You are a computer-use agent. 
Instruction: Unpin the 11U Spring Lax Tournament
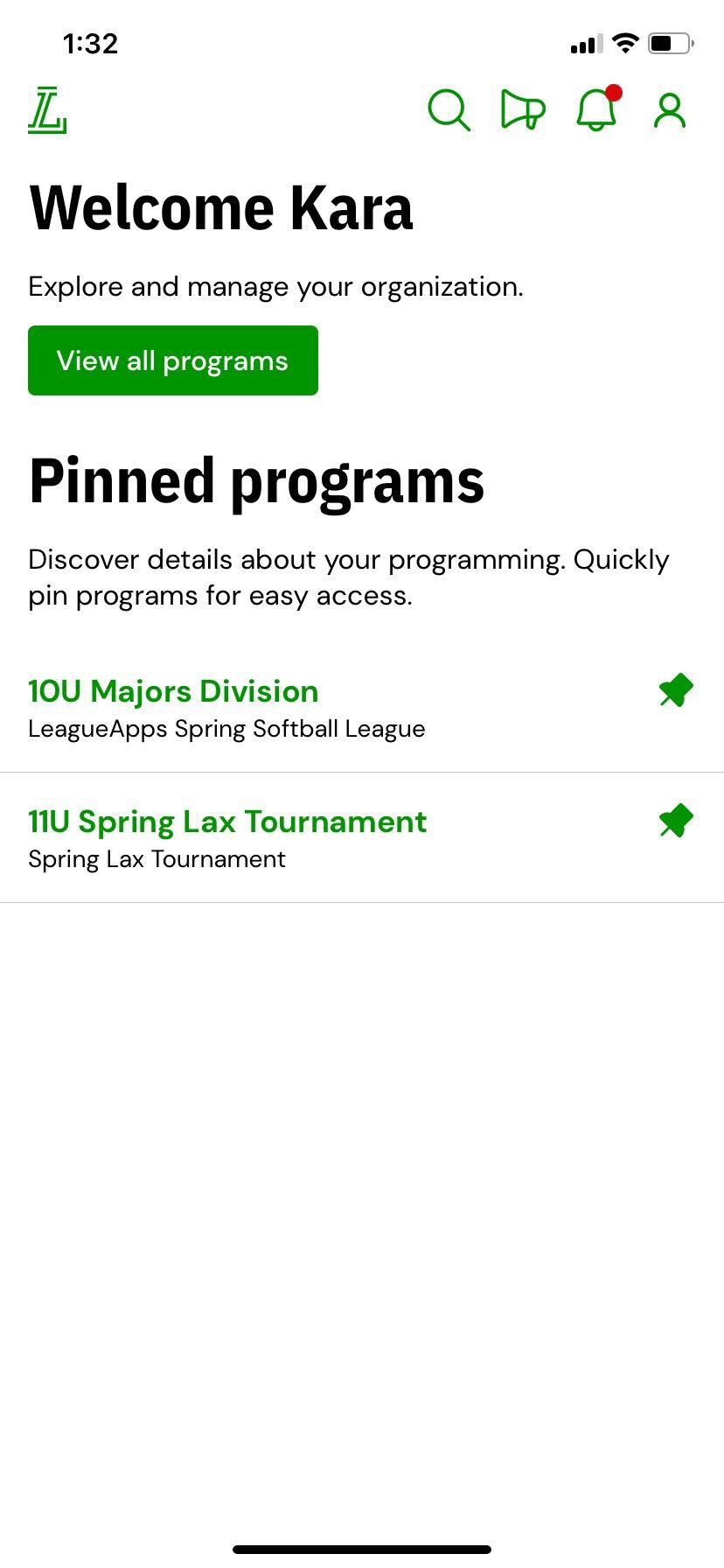click(675, 822)
